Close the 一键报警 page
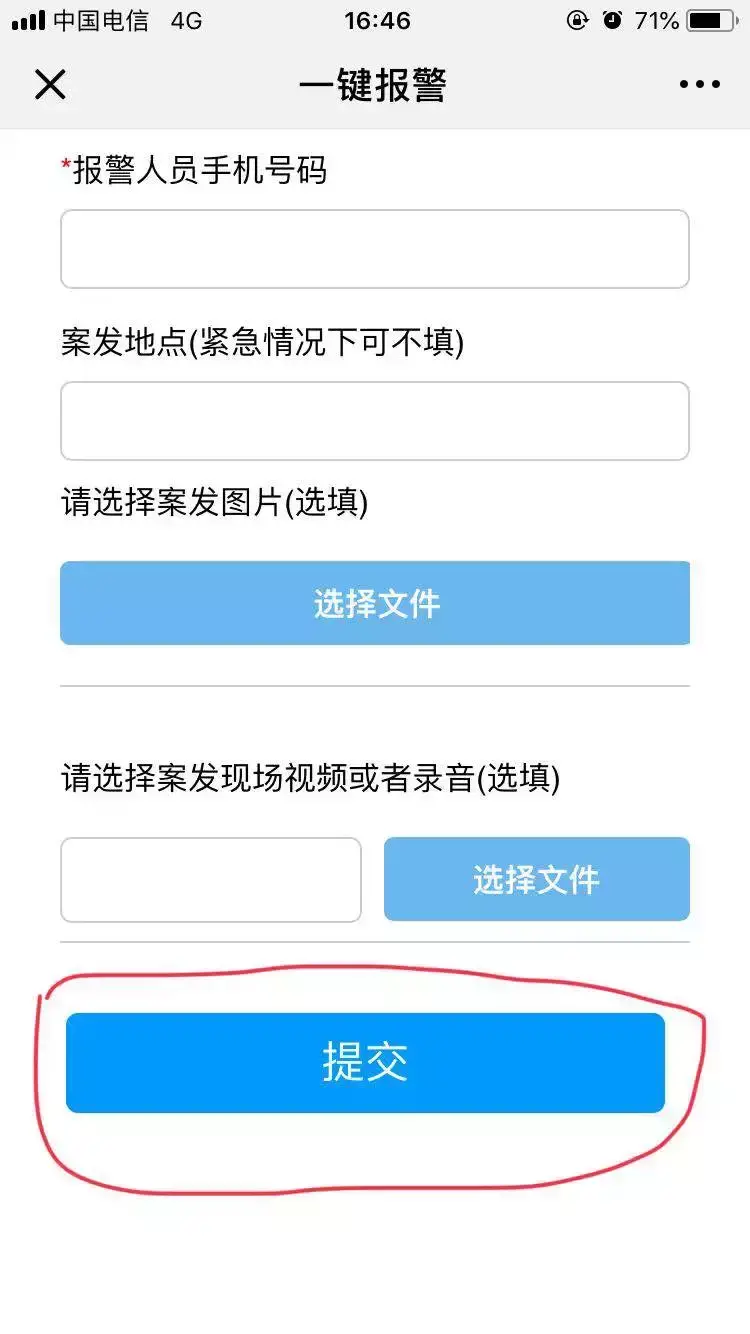 coord(50,84)
